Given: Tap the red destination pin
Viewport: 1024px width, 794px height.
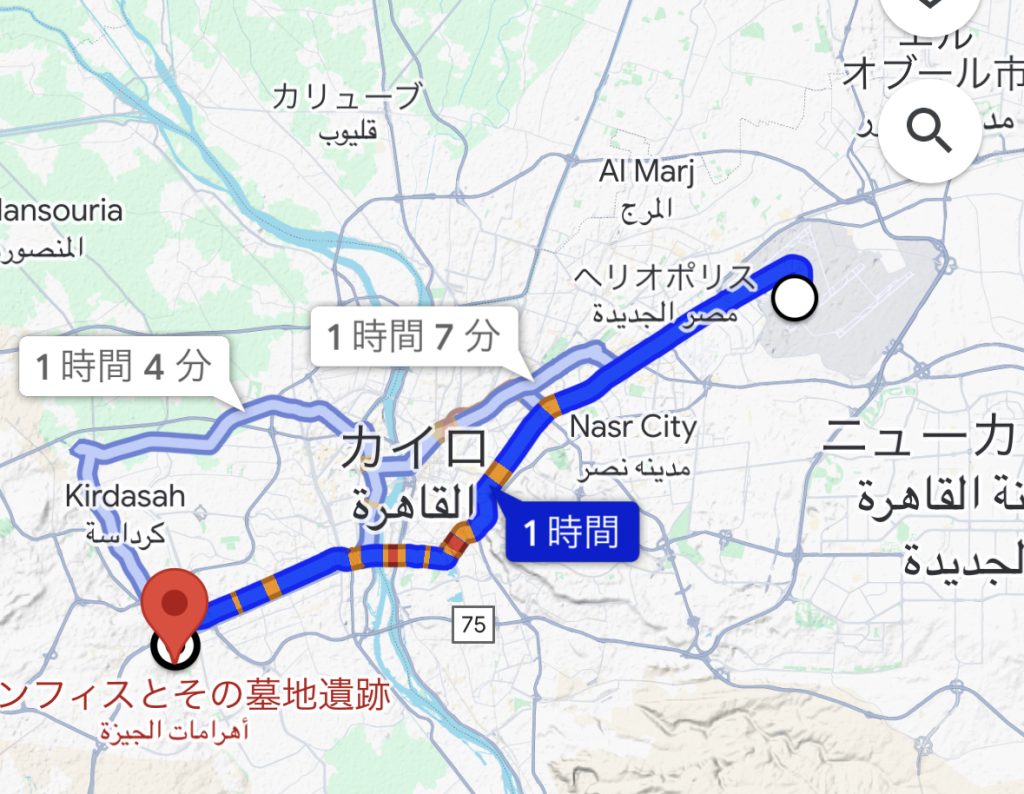Looking at the screenshot, I should tap(175, 603).
